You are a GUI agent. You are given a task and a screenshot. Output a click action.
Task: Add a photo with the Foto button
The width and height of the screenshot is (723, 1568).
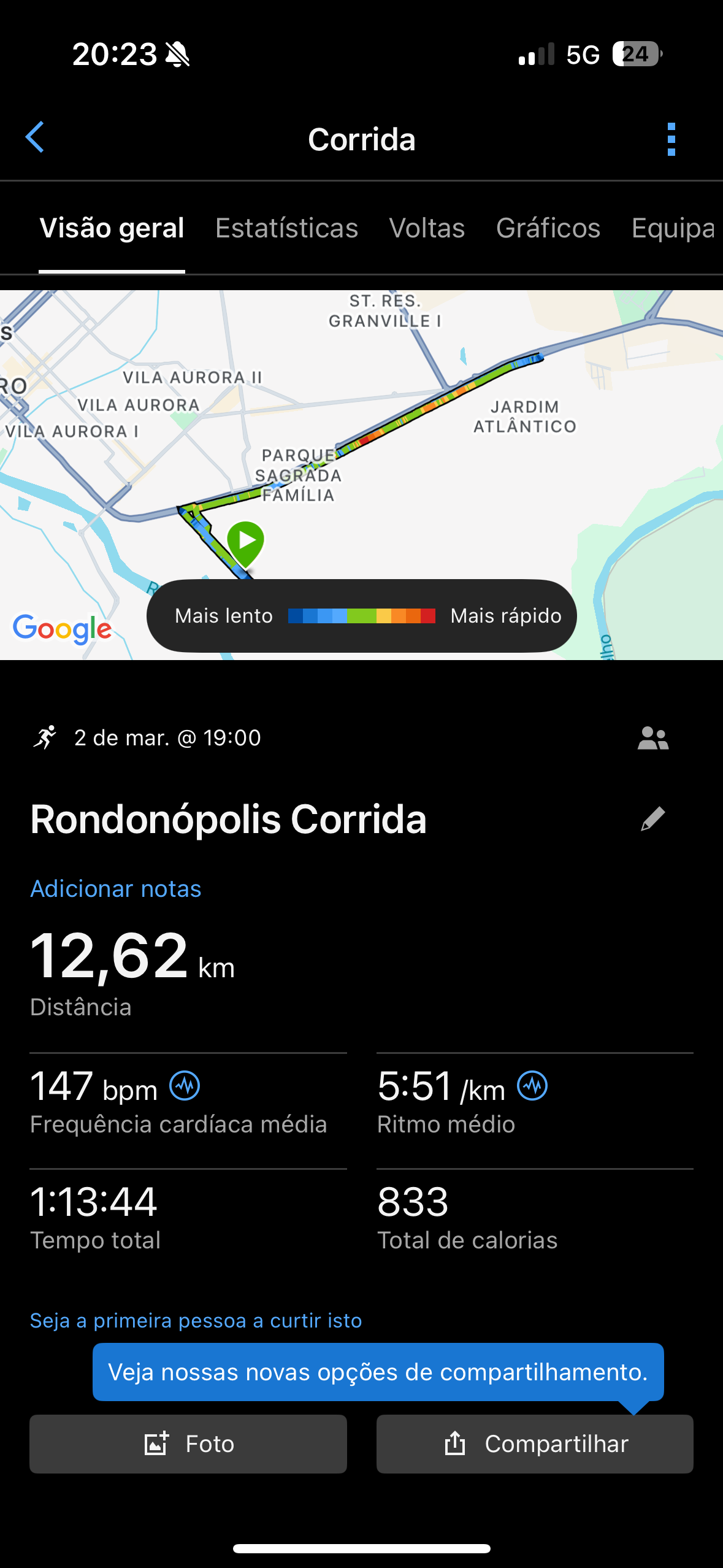[x=188, y=1444]
